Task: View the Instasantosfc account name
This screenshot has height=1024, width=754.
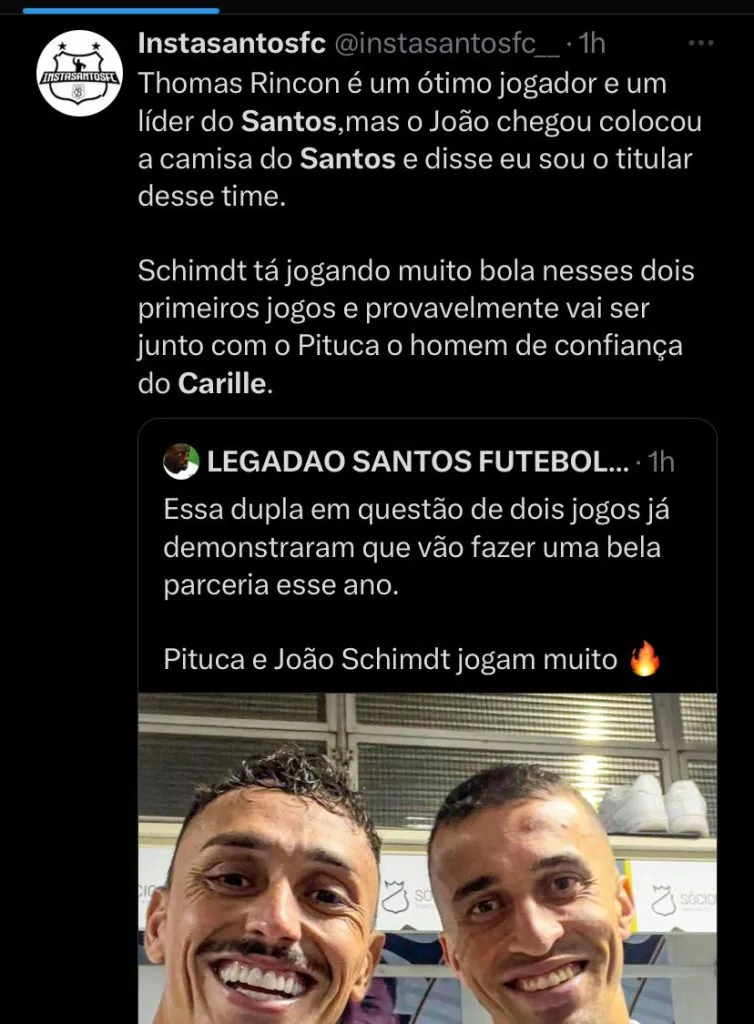Action: click(x=231, y=43)
